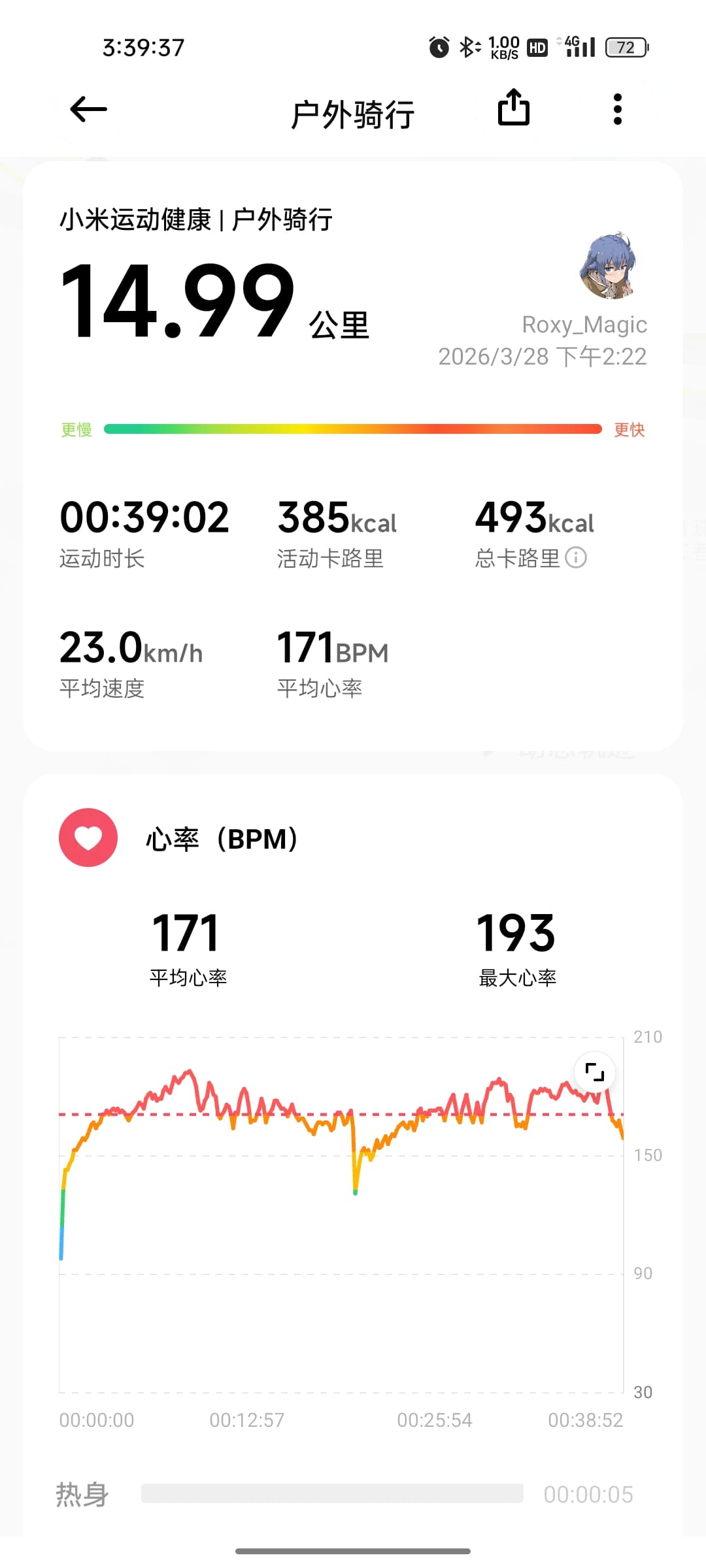Expand the heart rate chart to fullscreen

coord(594,1072)
